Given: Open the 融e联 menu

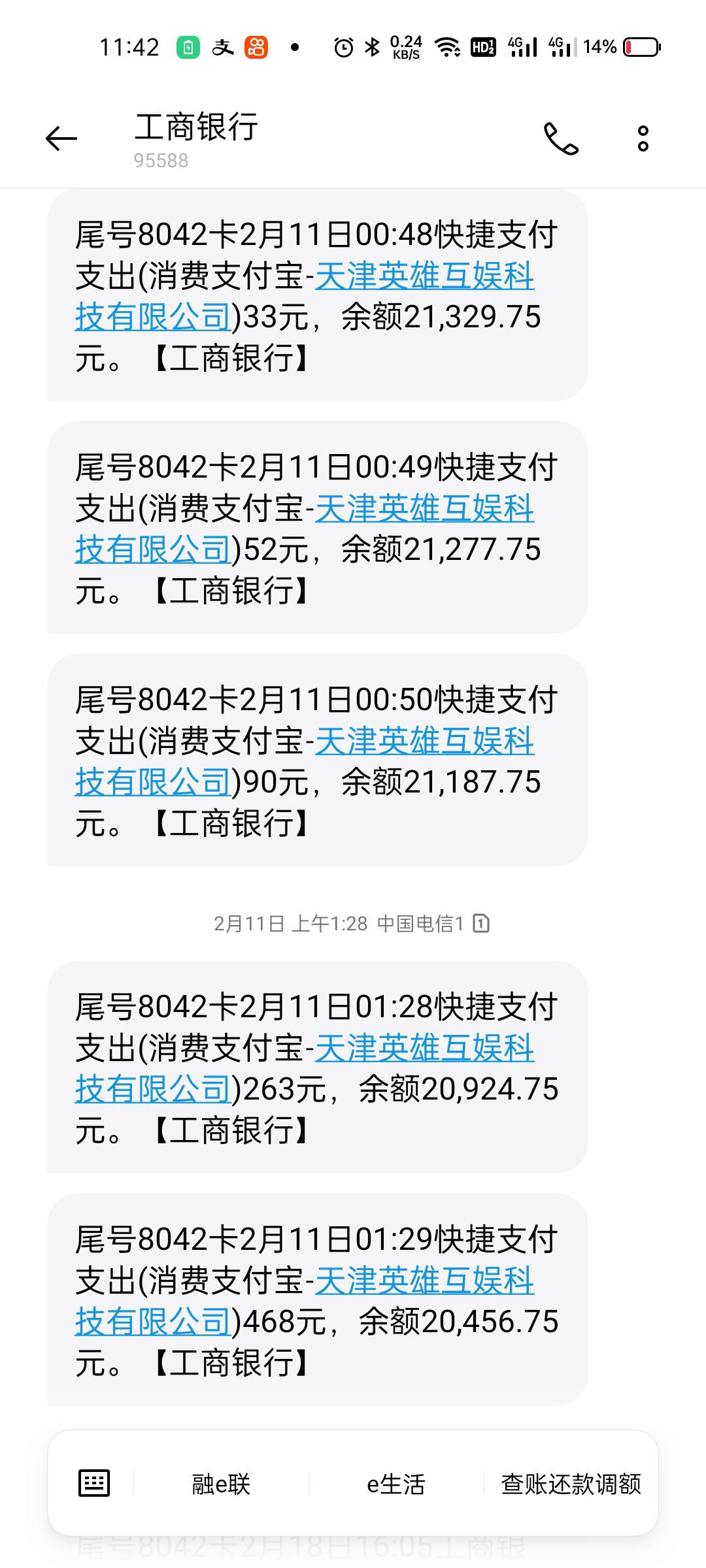Looking at the screenshot, I should [221, 1484].
